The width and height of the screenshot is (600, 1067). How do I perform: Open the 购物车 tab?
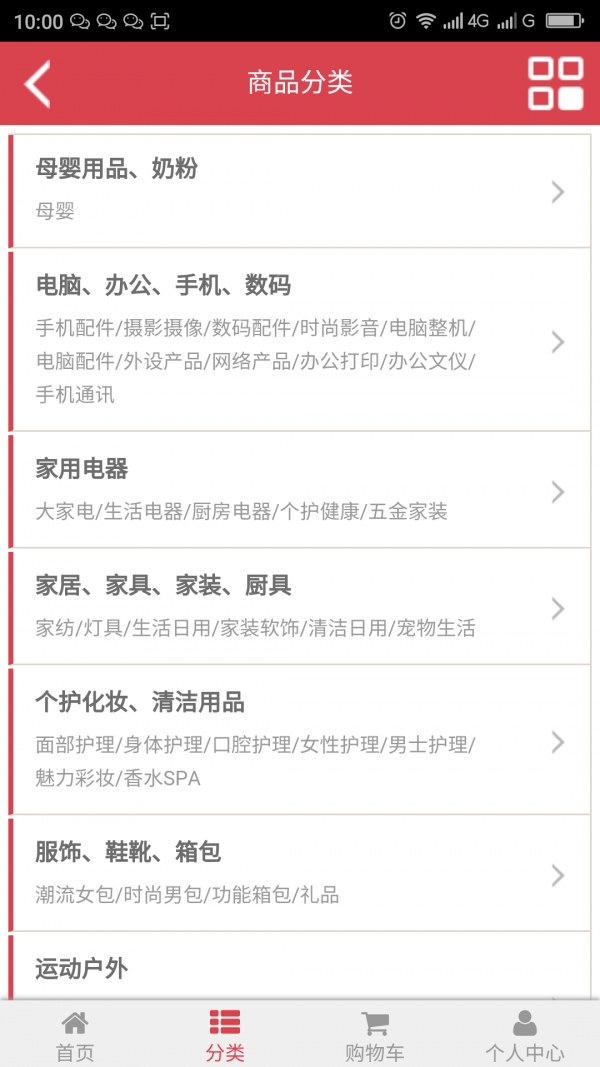click(x=375, y=1035)
